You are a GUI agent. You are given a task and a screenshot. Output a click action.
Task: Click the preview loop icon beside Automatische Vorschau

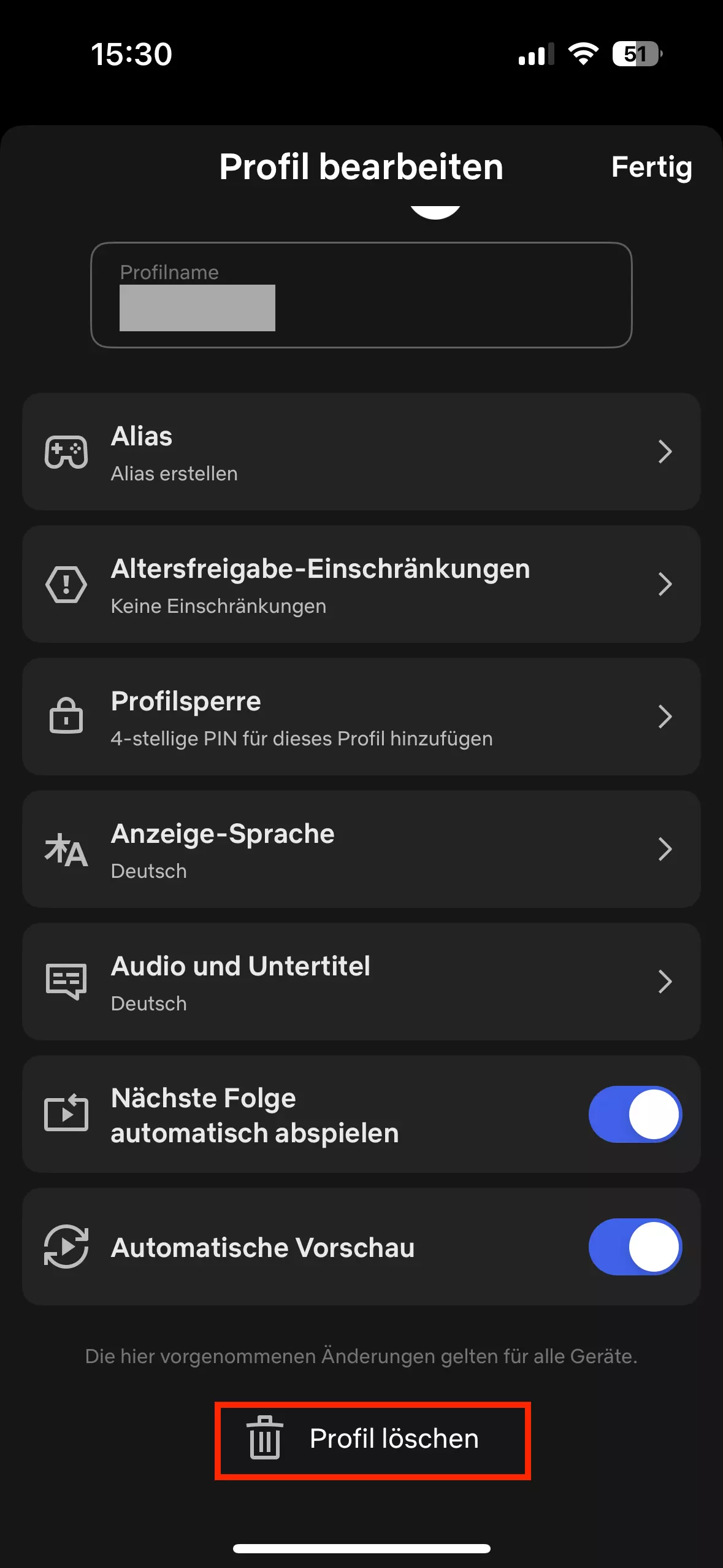tap(66, 1247)
